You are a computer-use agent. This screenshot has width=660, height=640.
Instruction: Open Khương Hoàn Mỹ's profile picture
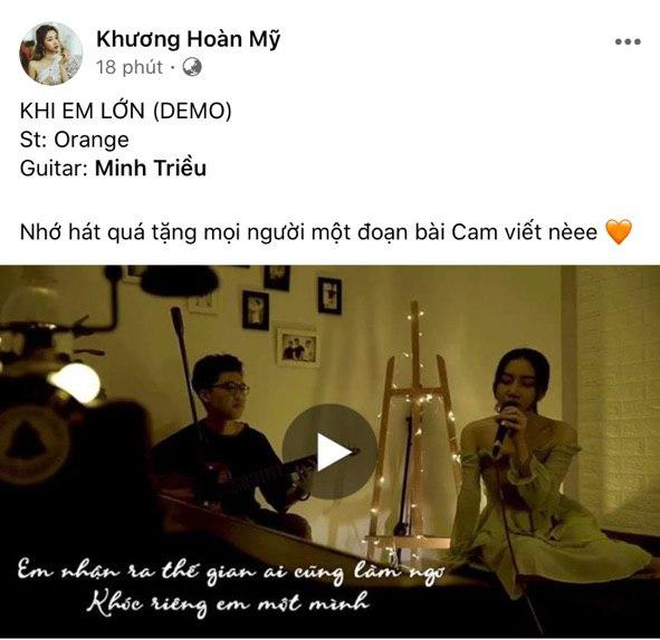[x=51, y=53]
